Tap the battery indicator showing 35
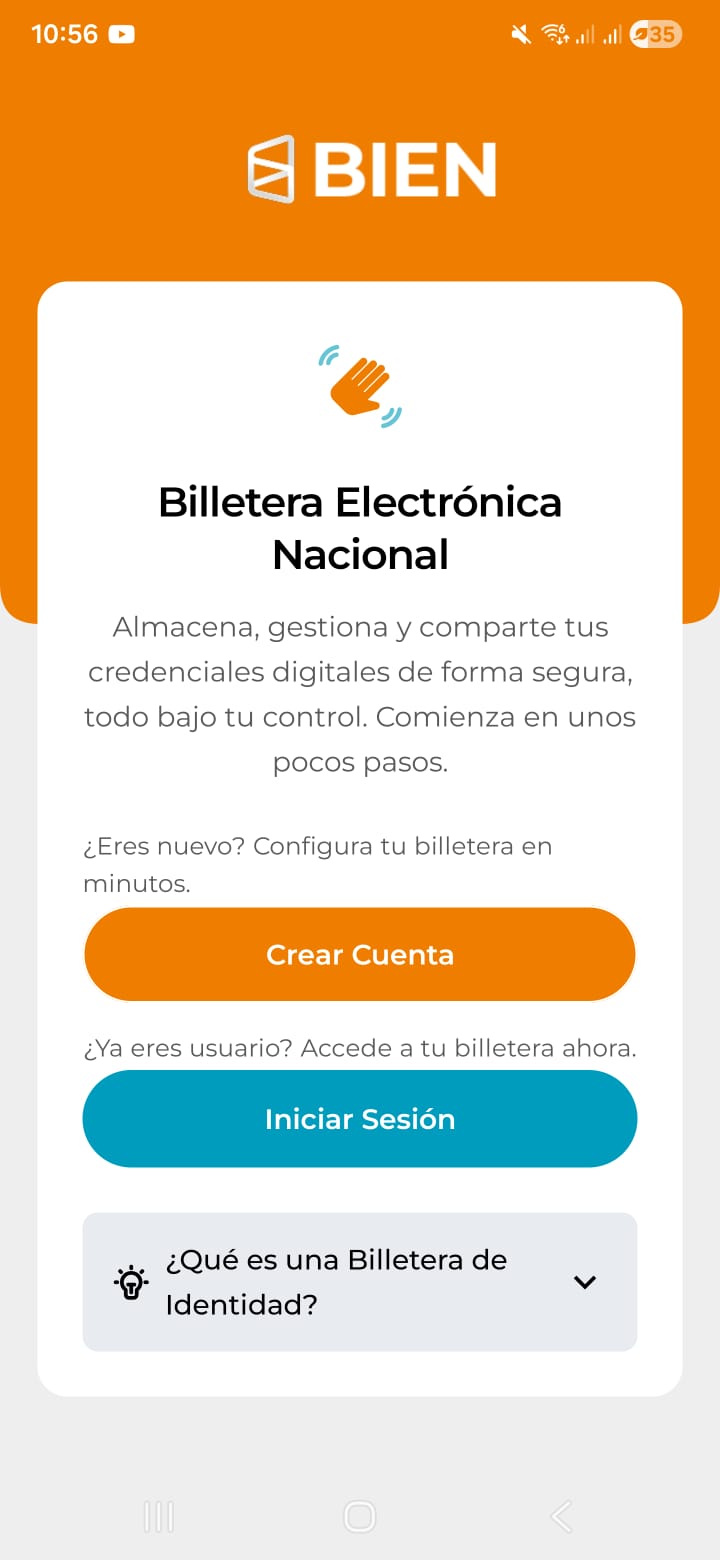This screenshot has height=1560, width=720. point(657,35)
